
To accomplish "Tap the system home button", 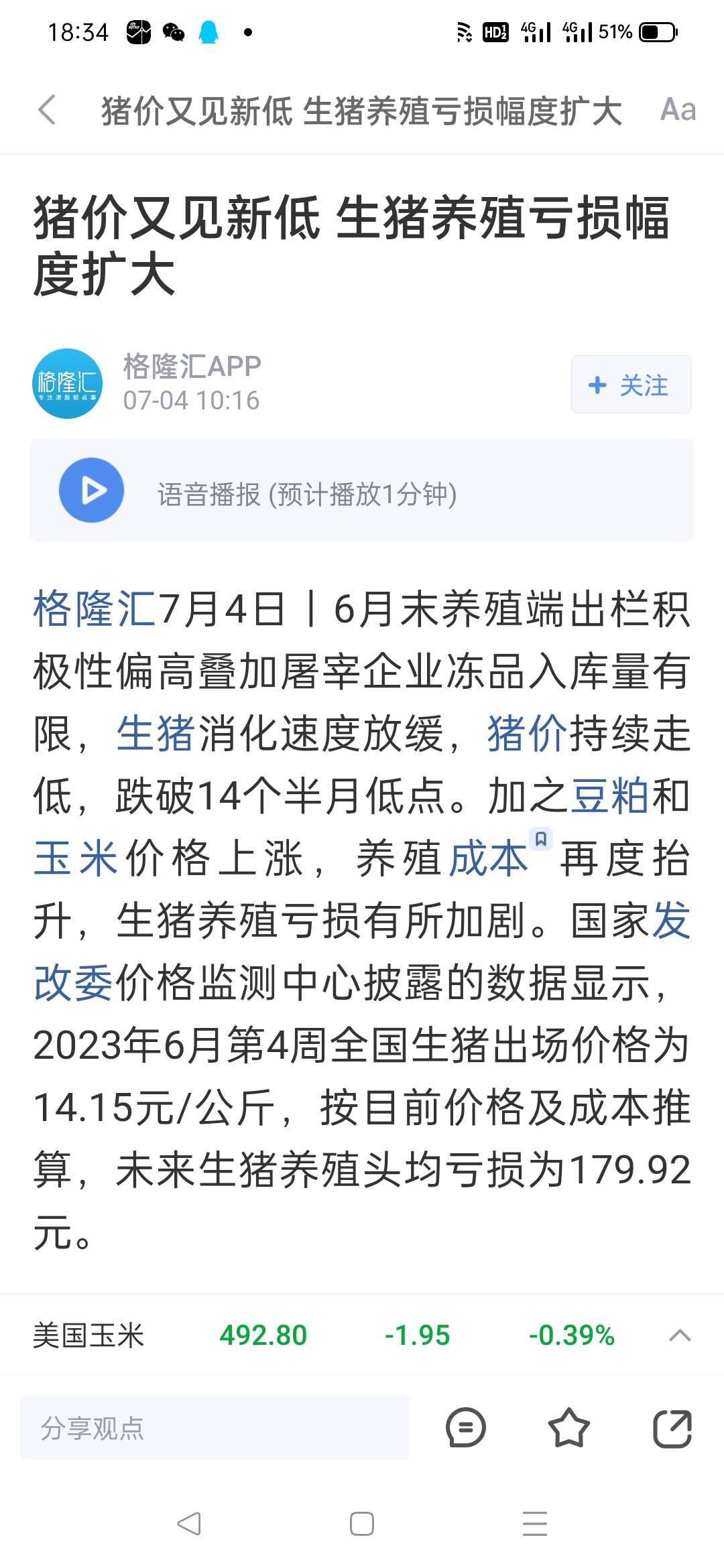I will (x=362, y=1524).
